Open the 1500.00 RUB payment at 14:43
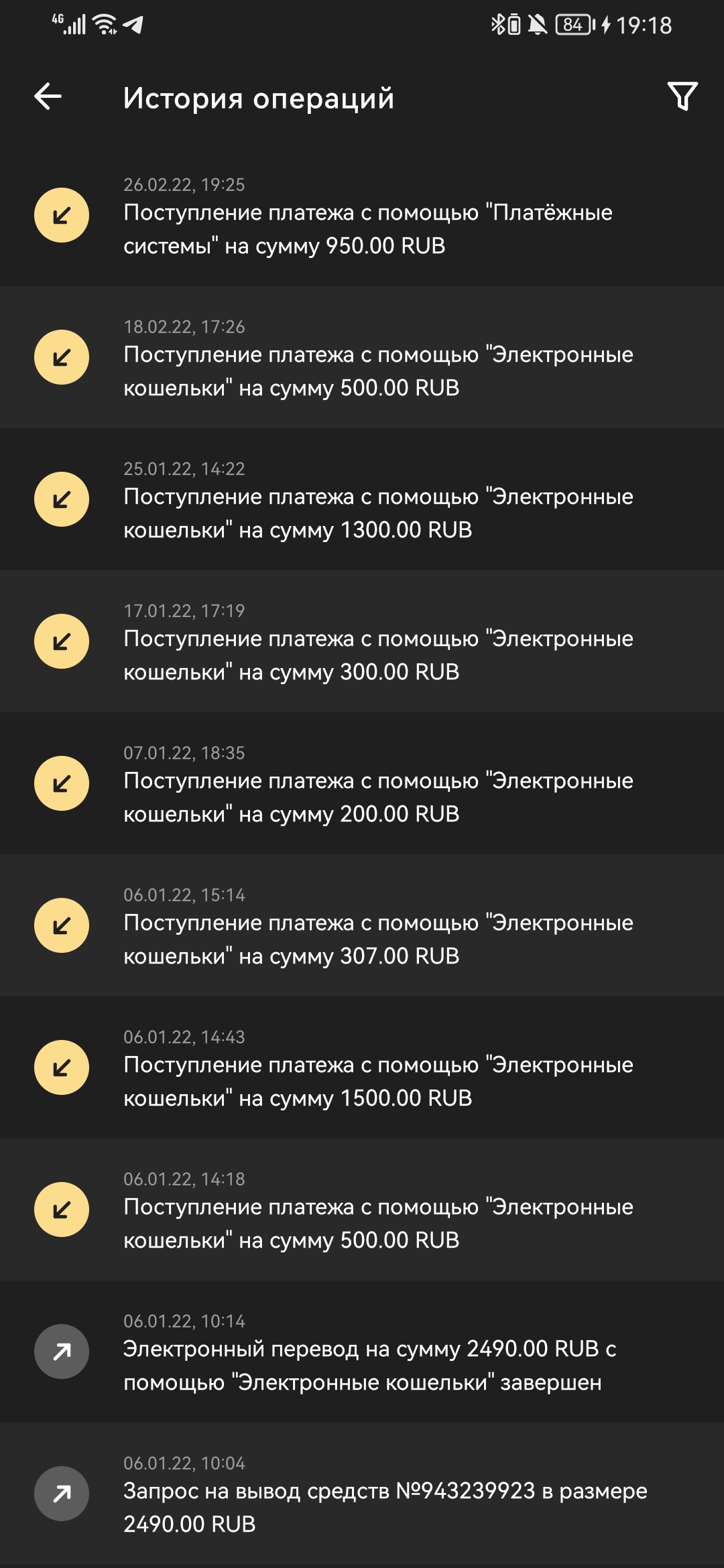Viewport: 724px width, 1568px height. coord(362,1067)
